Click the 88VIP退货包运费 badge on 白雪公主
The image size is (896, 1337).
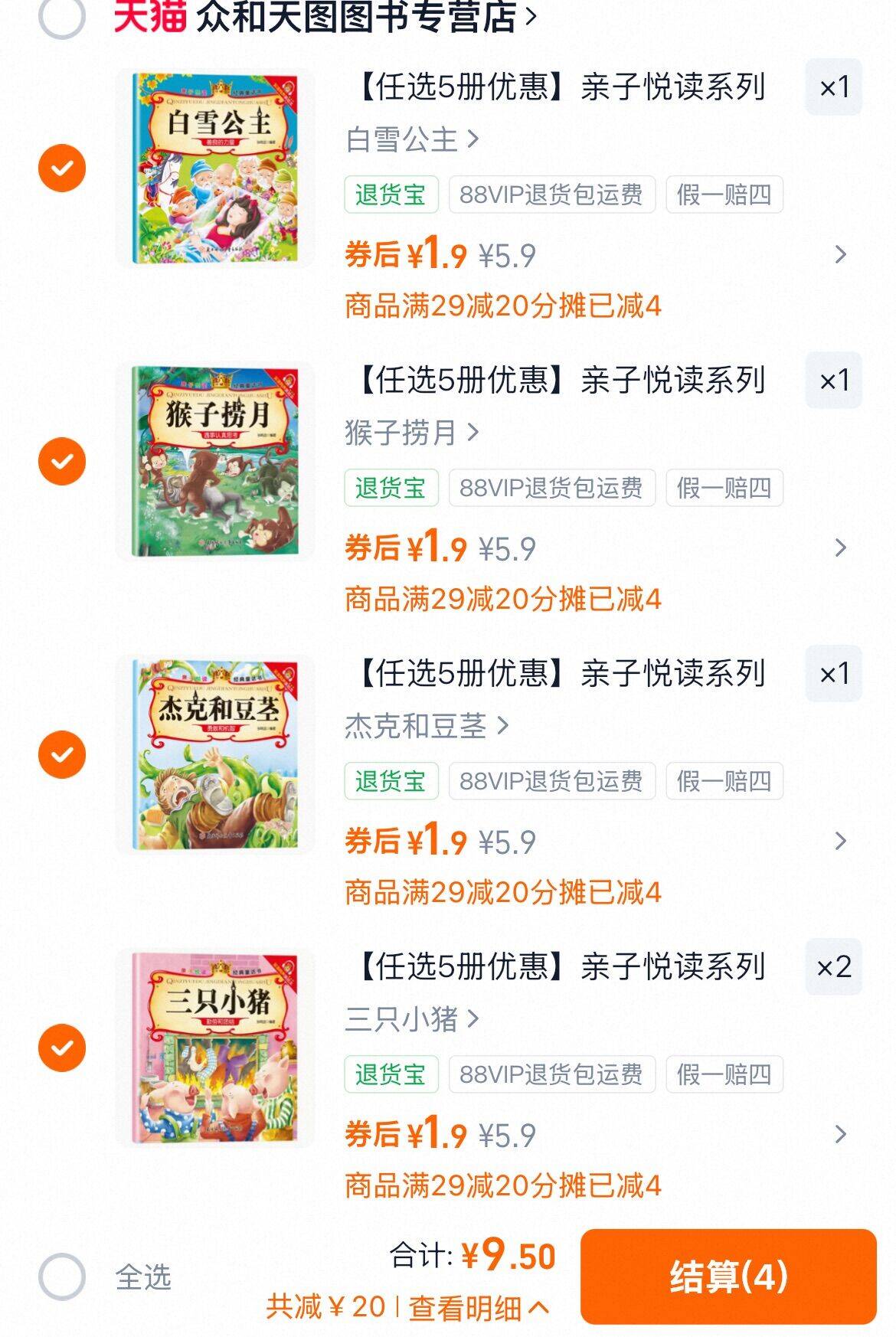pyautogui.click(x=553, y=195)
